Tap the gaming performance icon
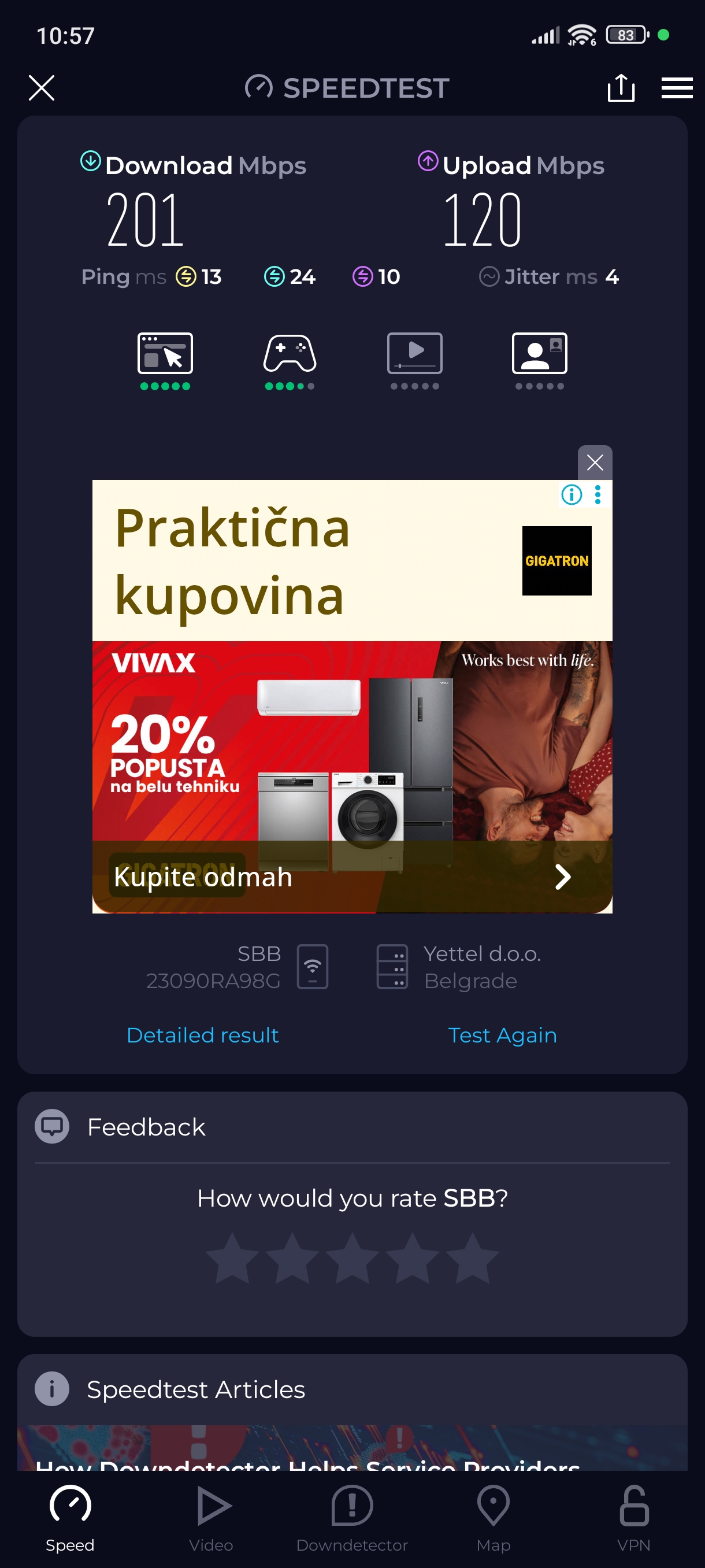Screen dimensions: 705x1568 [290, 354]
